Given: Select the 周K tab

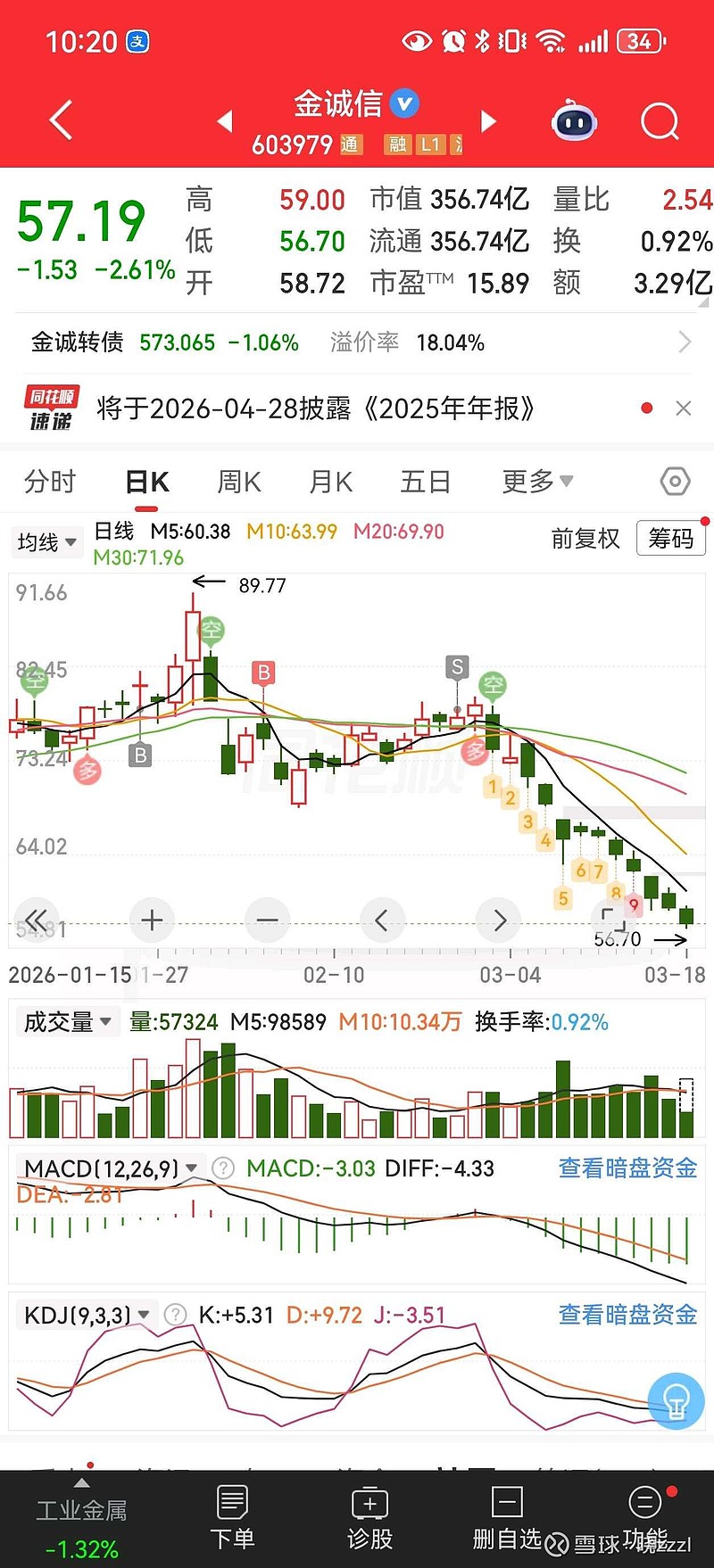Looking at the screenshot, I should (239, 482).
